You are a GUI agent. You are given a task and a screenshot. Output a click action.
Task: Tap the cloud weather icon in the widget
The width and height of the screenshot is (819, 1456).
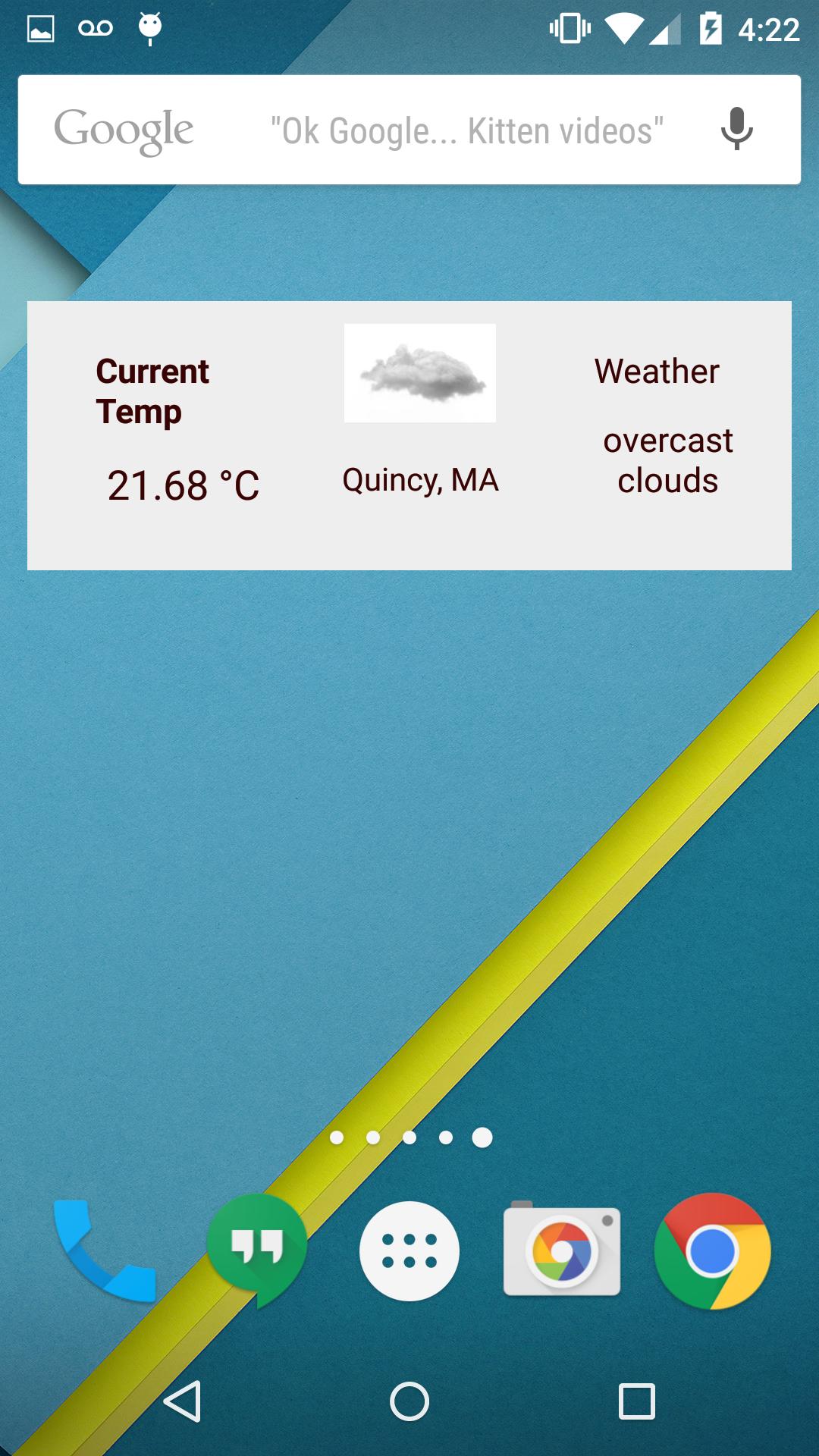coord(420,372)
